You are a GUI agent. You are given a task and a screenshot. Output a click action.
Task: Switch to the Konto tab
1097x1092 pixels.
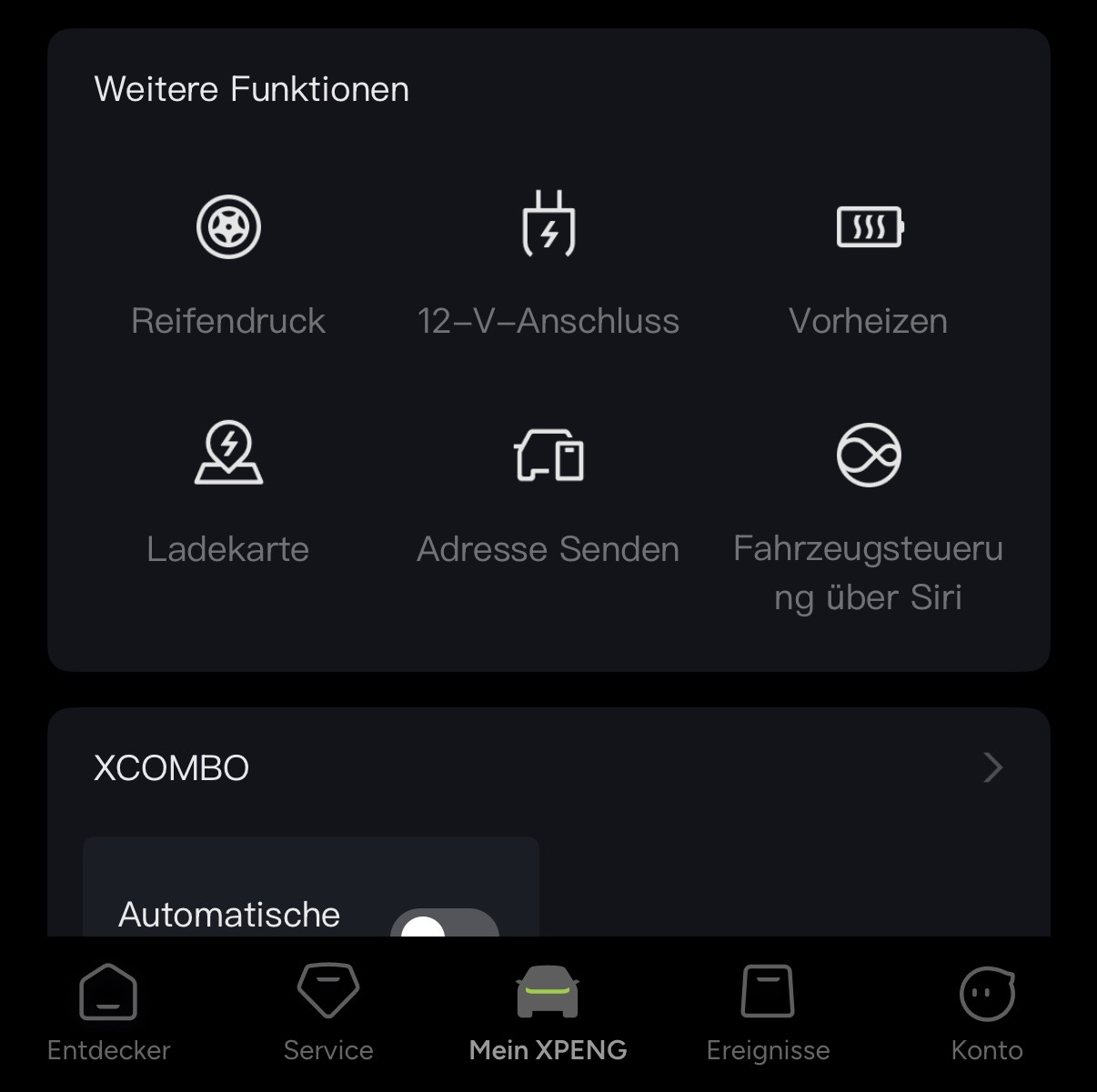(x=987, y=1012)
